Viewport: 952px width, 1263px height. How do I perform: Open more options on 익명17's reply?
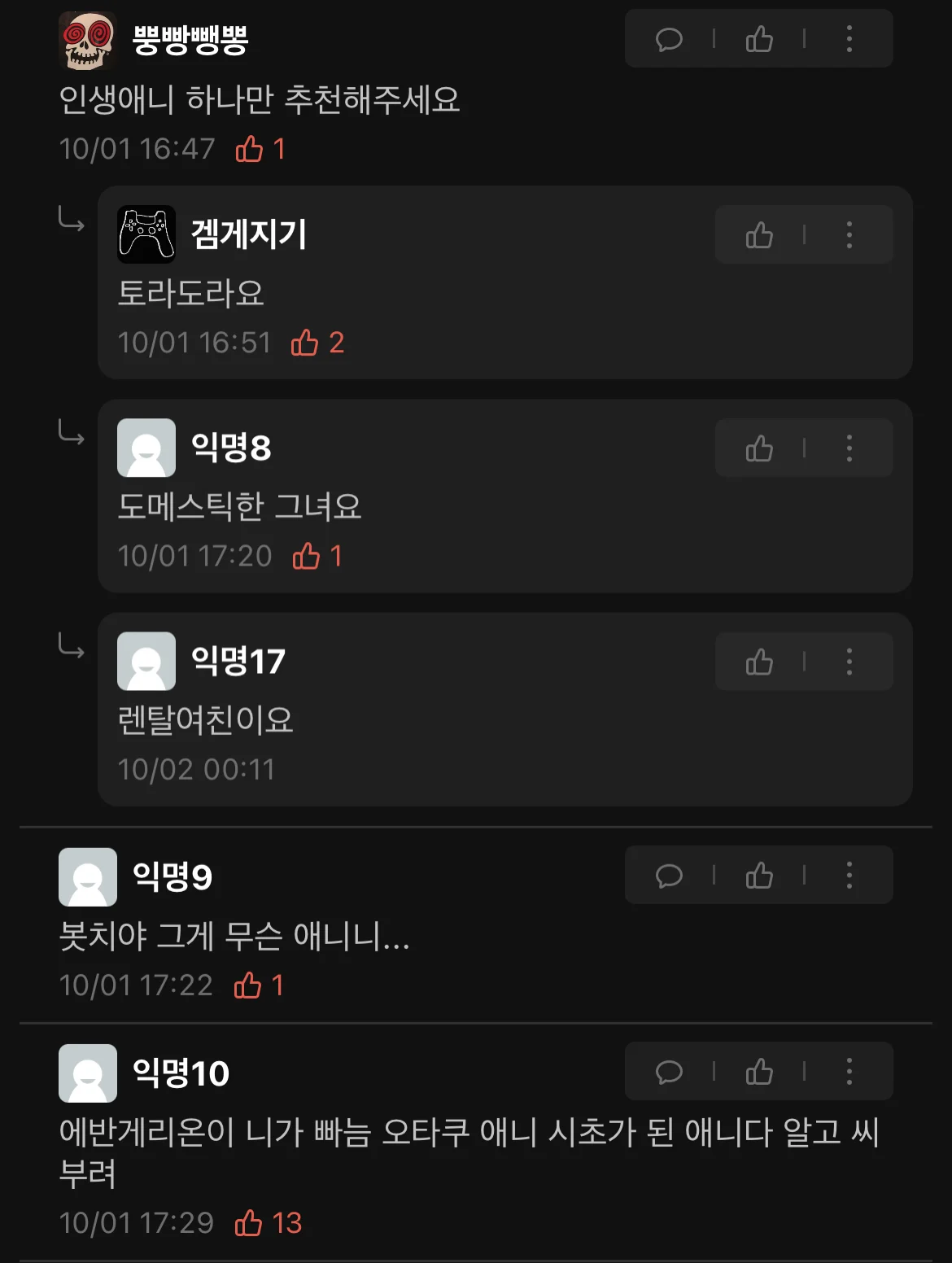849,662
